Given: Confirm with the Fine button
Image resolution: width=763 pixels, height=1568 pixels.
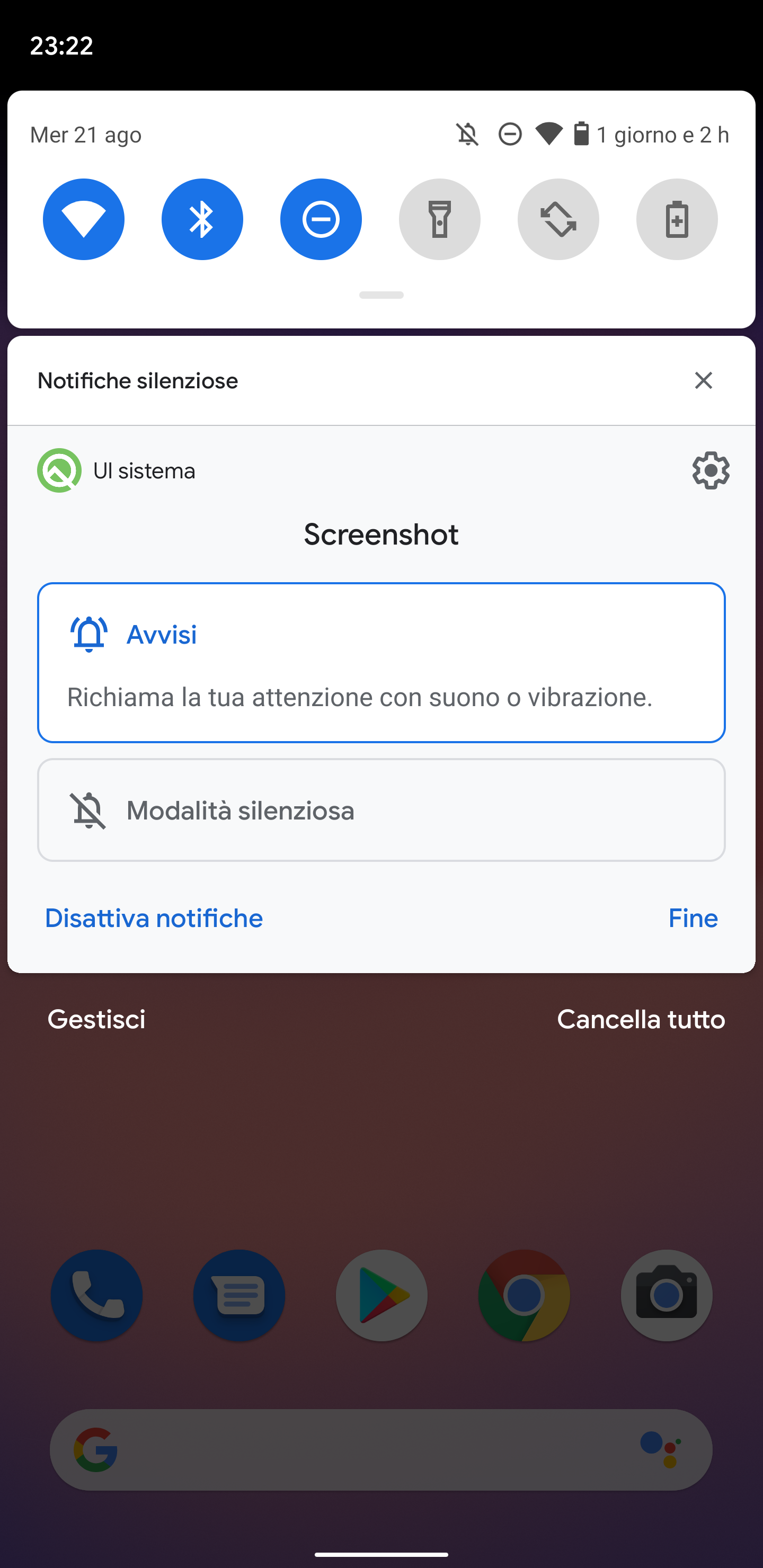Looking at the screenshot, I should pos(693,918).
